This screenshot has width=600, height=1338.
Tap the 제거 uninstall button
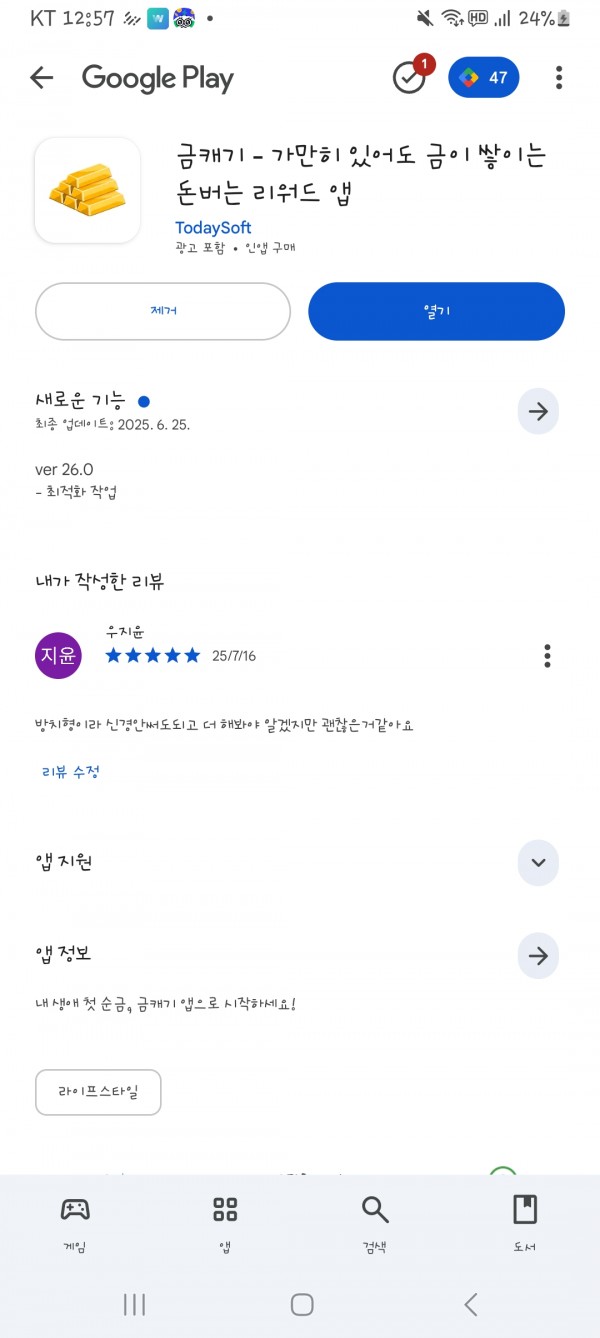(163, 311)
